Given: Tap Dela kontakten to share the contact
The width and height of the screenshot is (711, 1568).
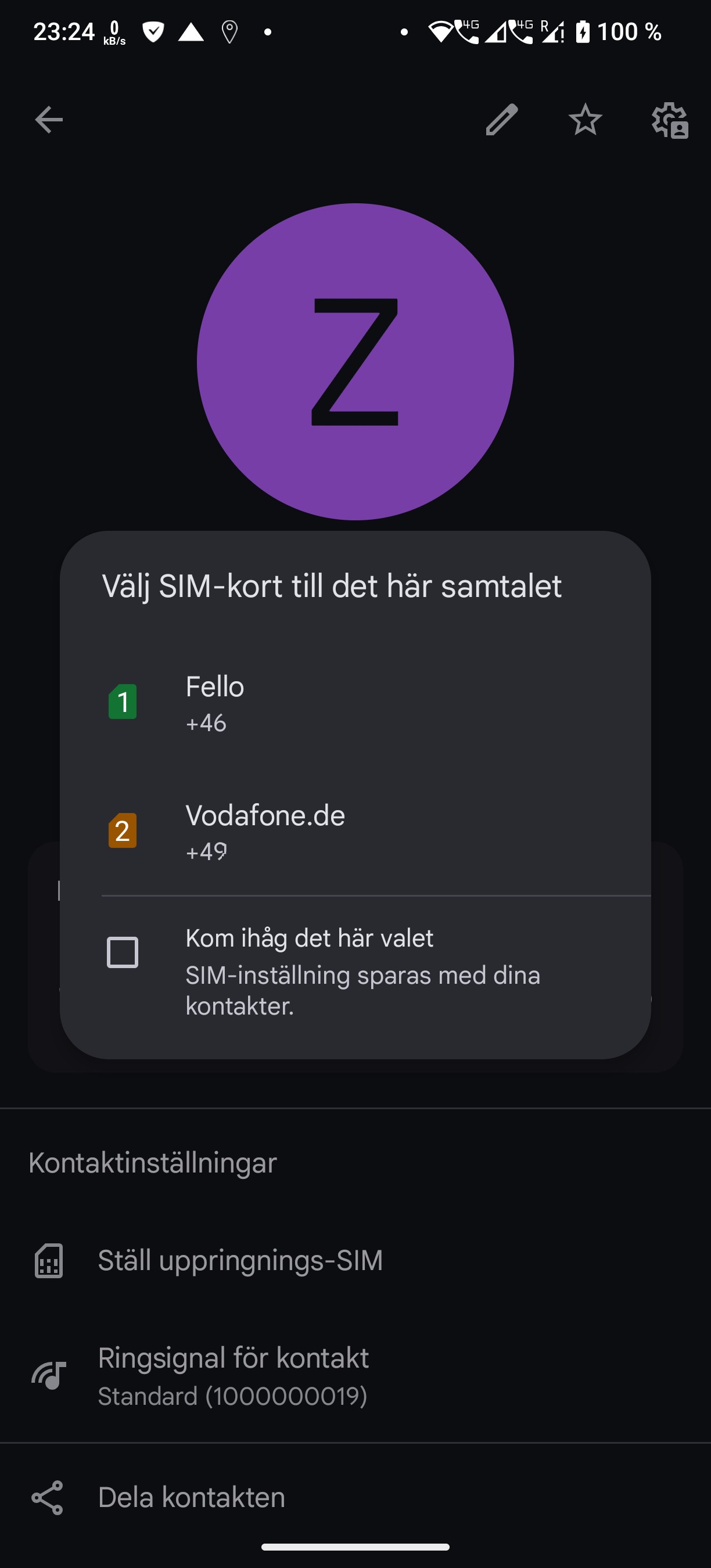Looking at the screenshot, I should tap(355, 1497).
